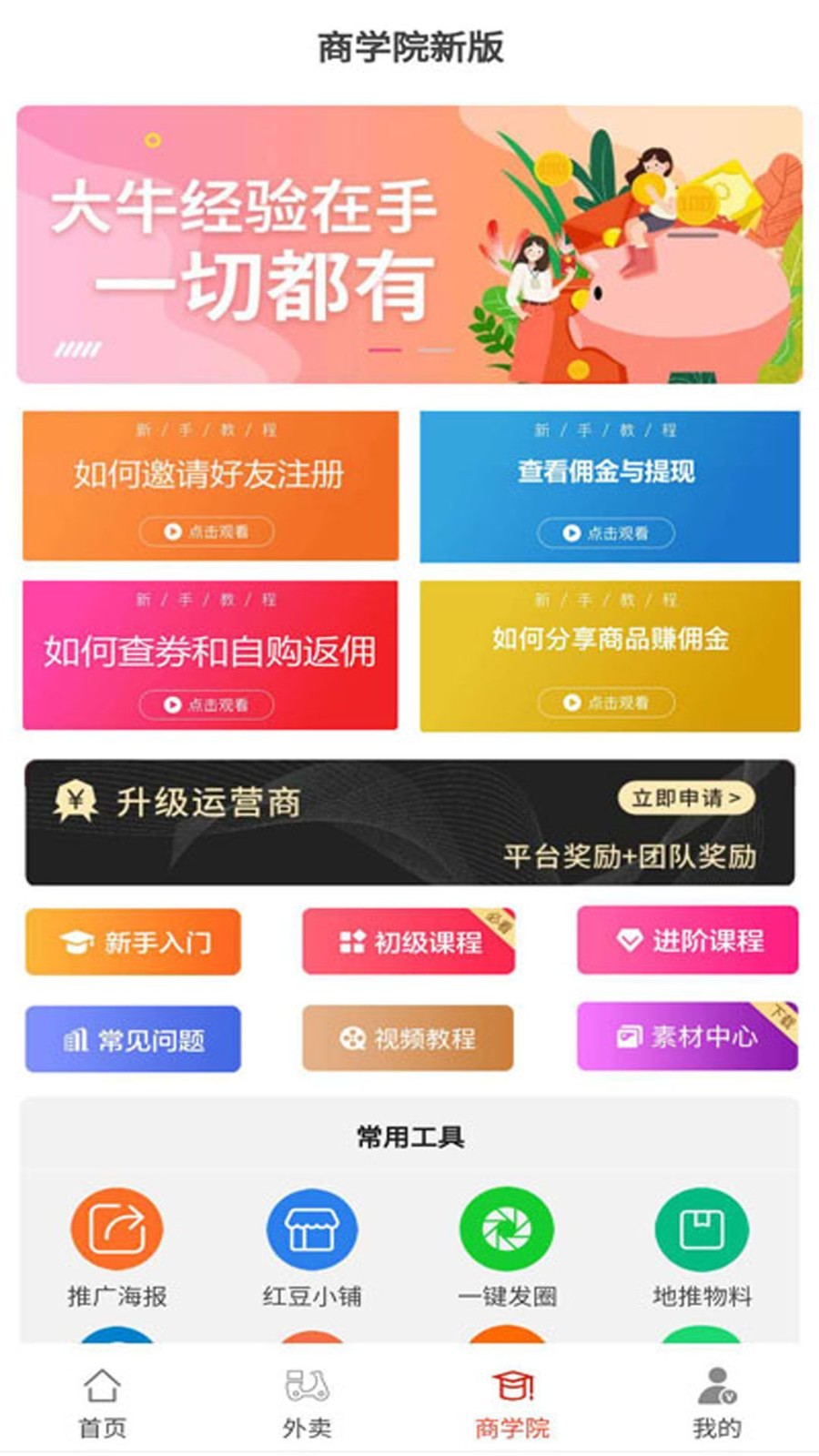Go to the 我的 tab
This screenshot has height=1456, width=819.
tap(717, 1402)
